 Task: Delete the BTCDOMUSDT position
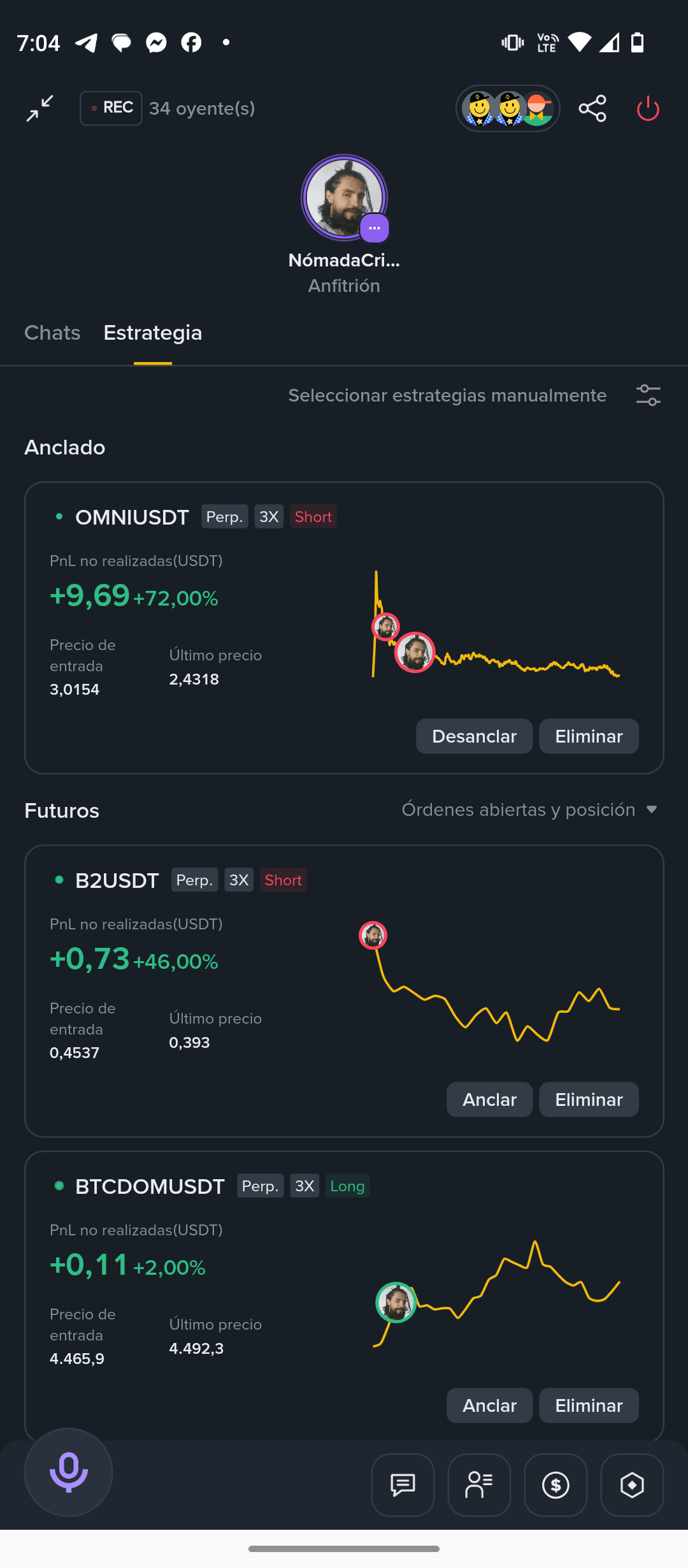[589, 1405]
